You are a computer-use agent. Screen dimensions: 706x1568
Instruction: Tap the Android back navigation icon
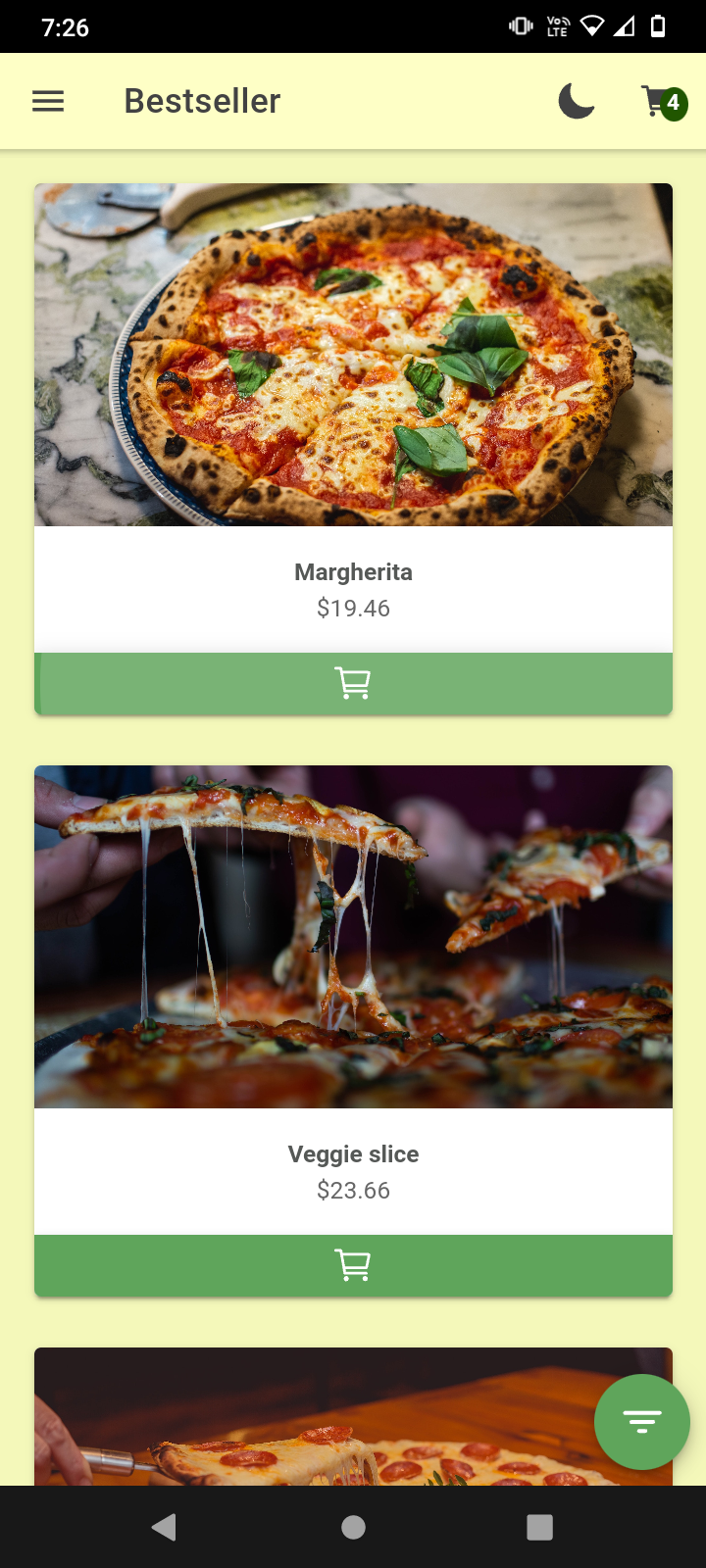pyautogui.click(x=164, y=1526)
